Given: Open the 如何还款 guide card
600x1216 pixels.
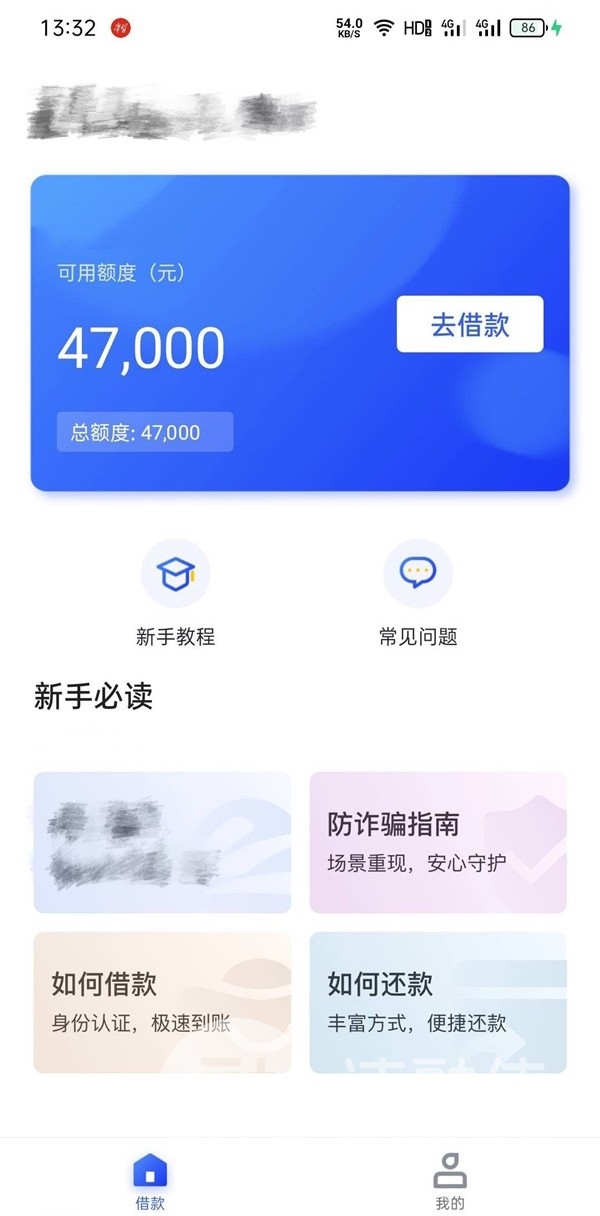Looking at the screenshot, I should (438, 1002).
